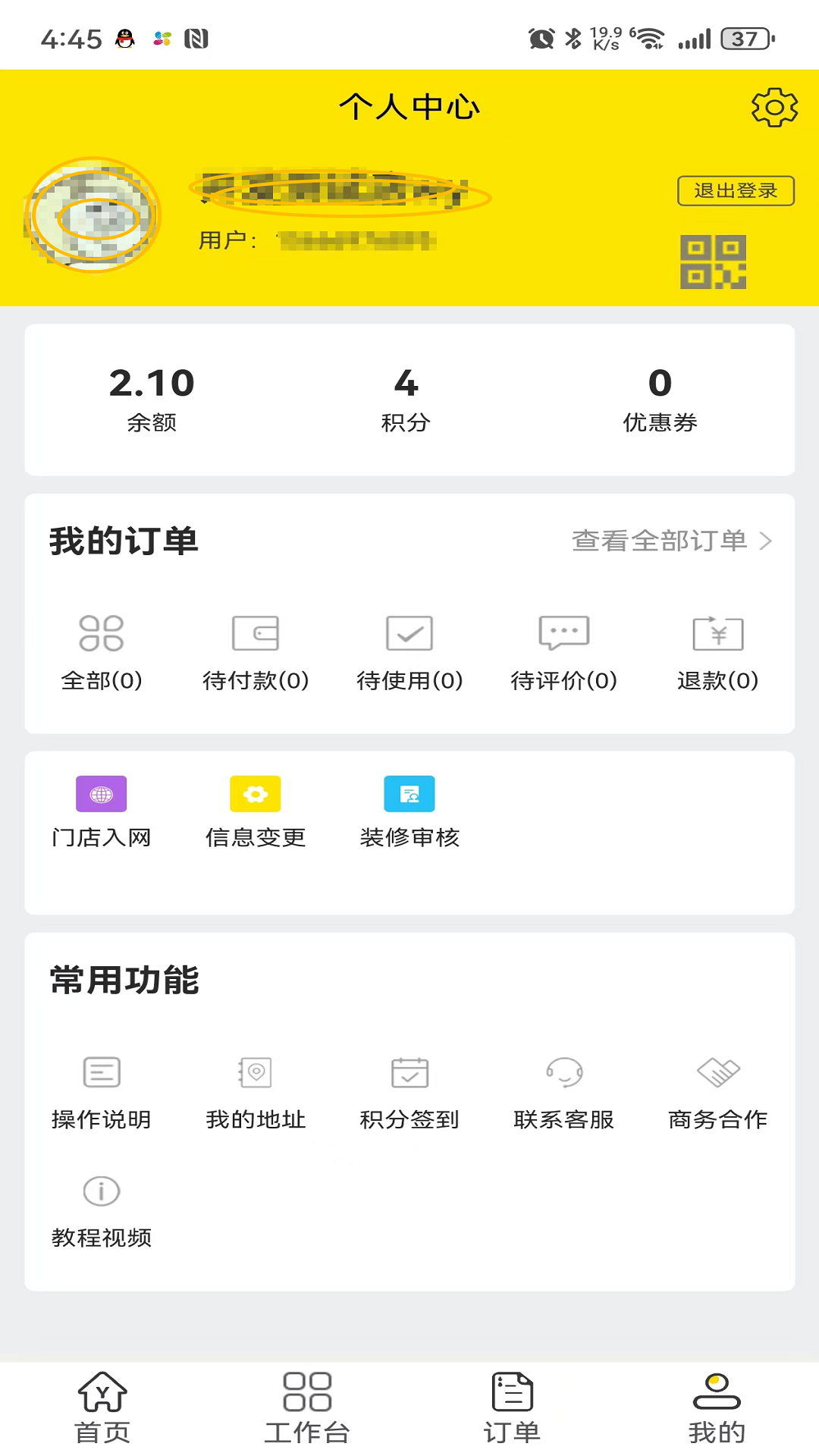Switch to the 工作台 workbench tab
Viewport: 819px width, 1456px height.
tap(307, 1407)
